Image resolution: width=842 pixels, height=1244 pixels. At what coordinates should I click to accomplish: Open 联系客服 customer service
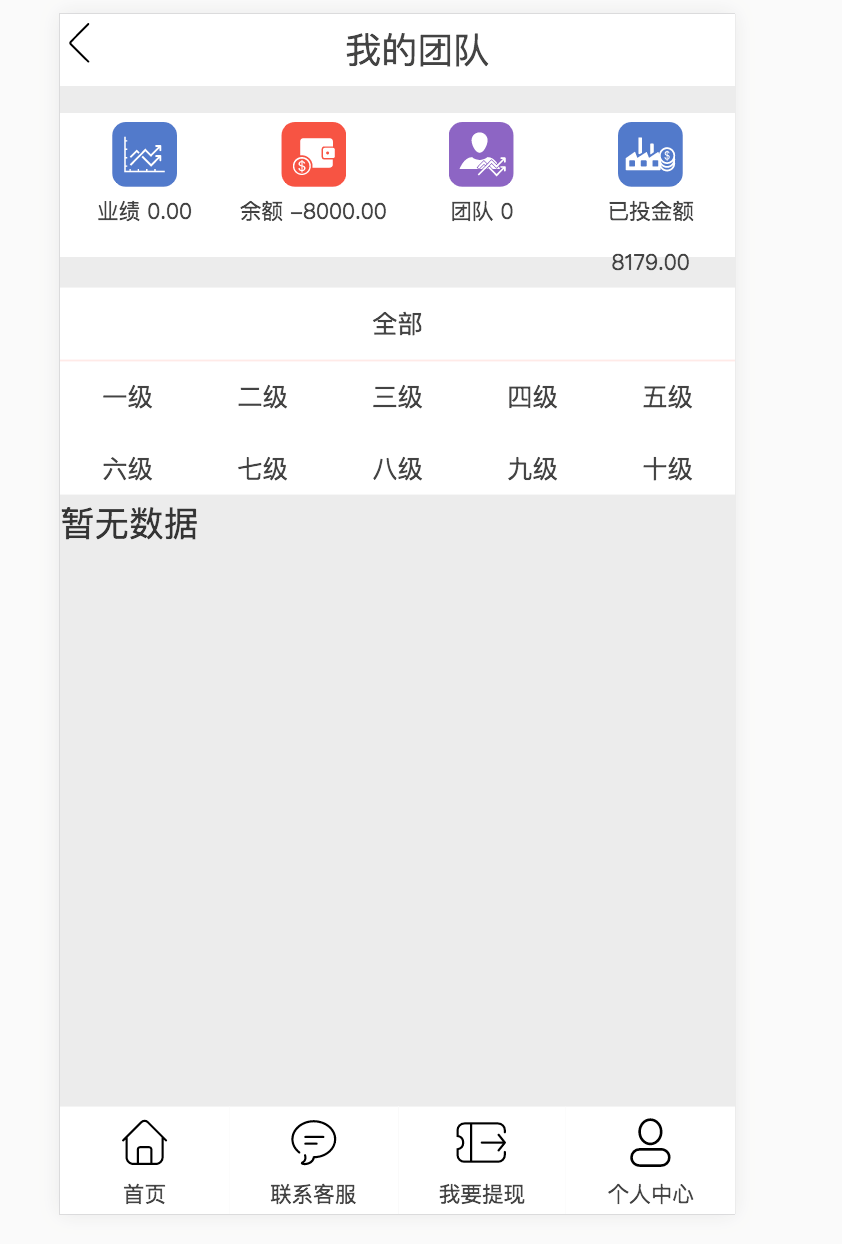313,1161
